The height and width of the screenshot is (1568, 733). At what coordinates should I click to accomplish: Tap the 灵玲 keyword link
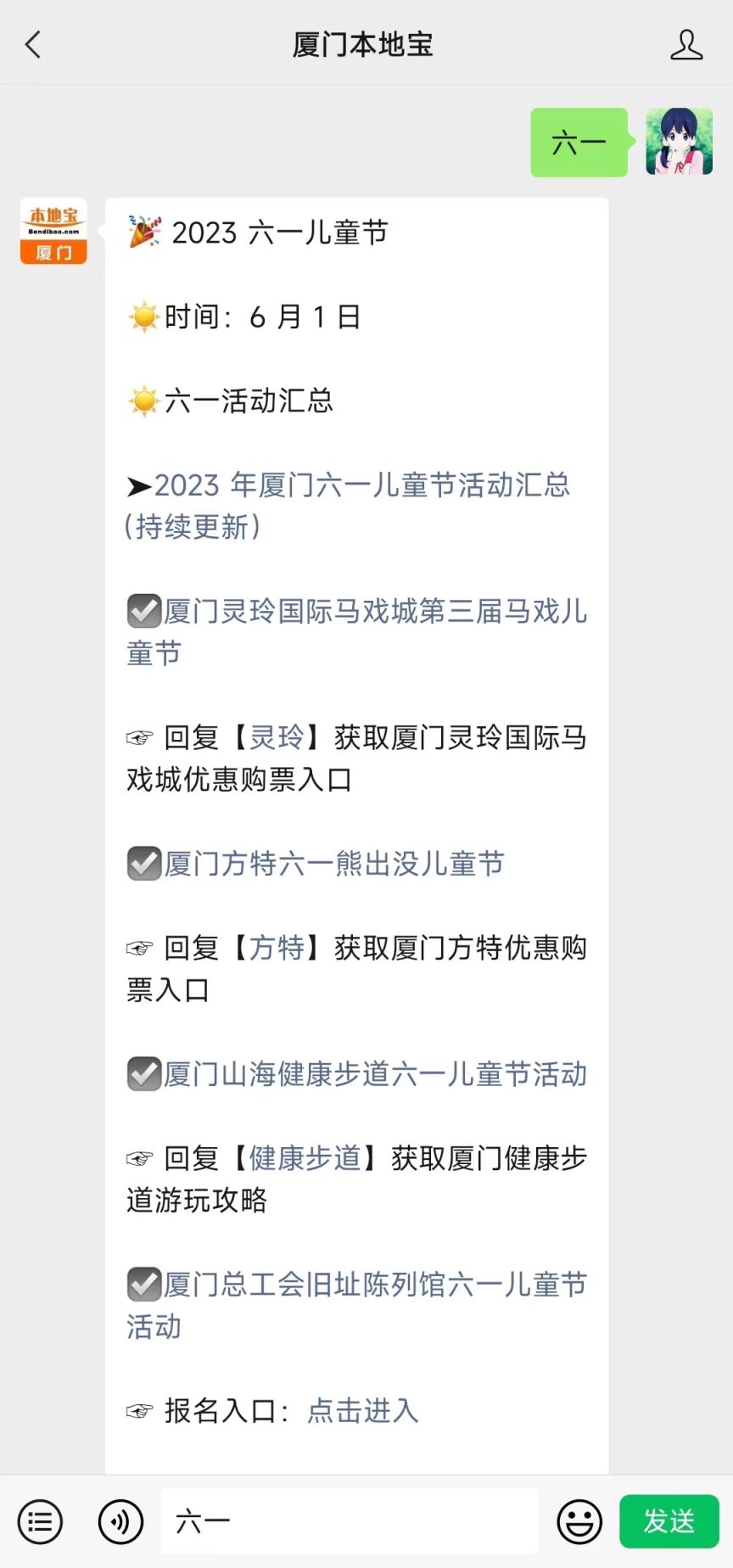pos(277,737)
